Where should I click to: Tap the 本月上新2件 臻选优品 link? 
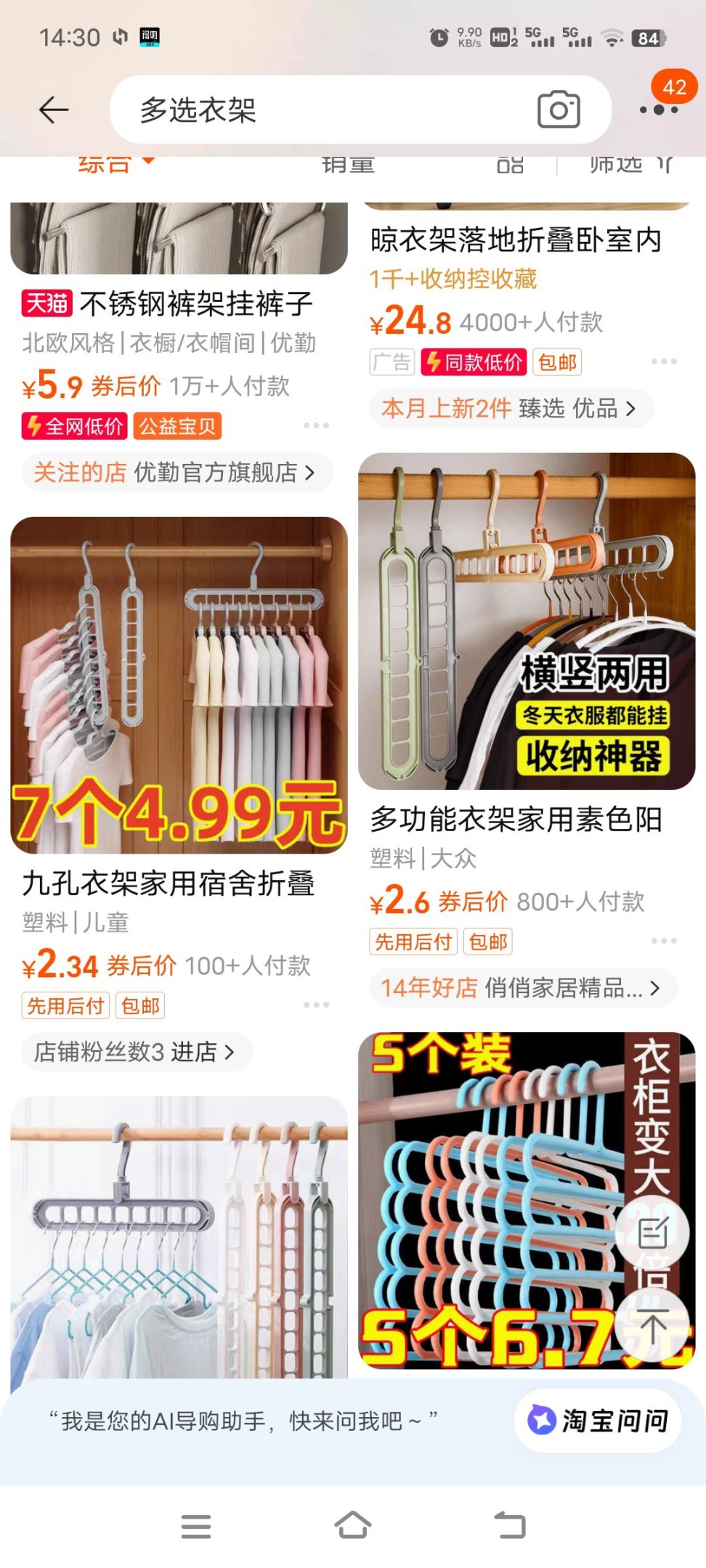point(510,409)
